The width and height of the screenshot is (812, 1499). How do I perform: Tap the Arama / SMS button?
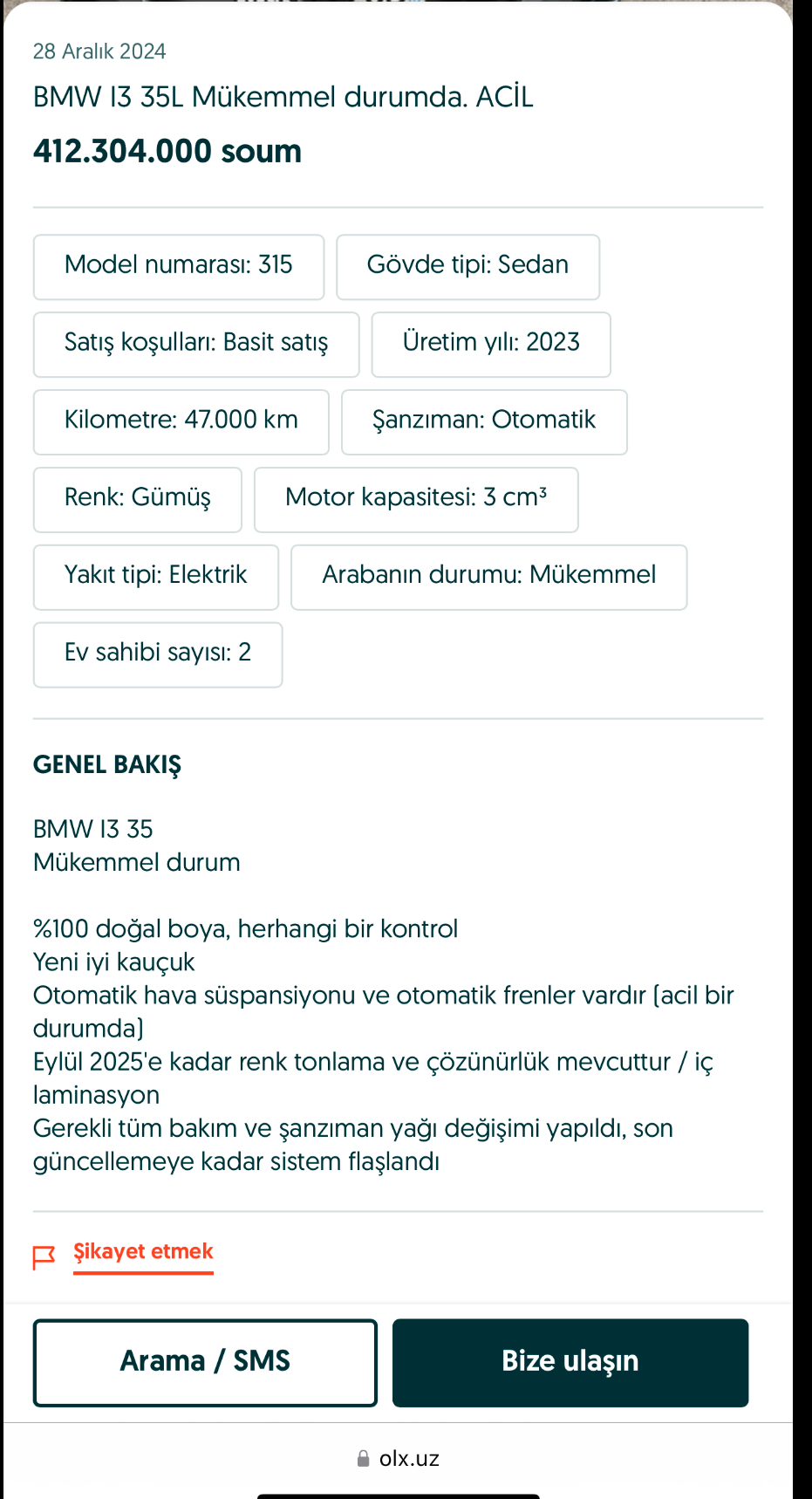click(205, 1362)
